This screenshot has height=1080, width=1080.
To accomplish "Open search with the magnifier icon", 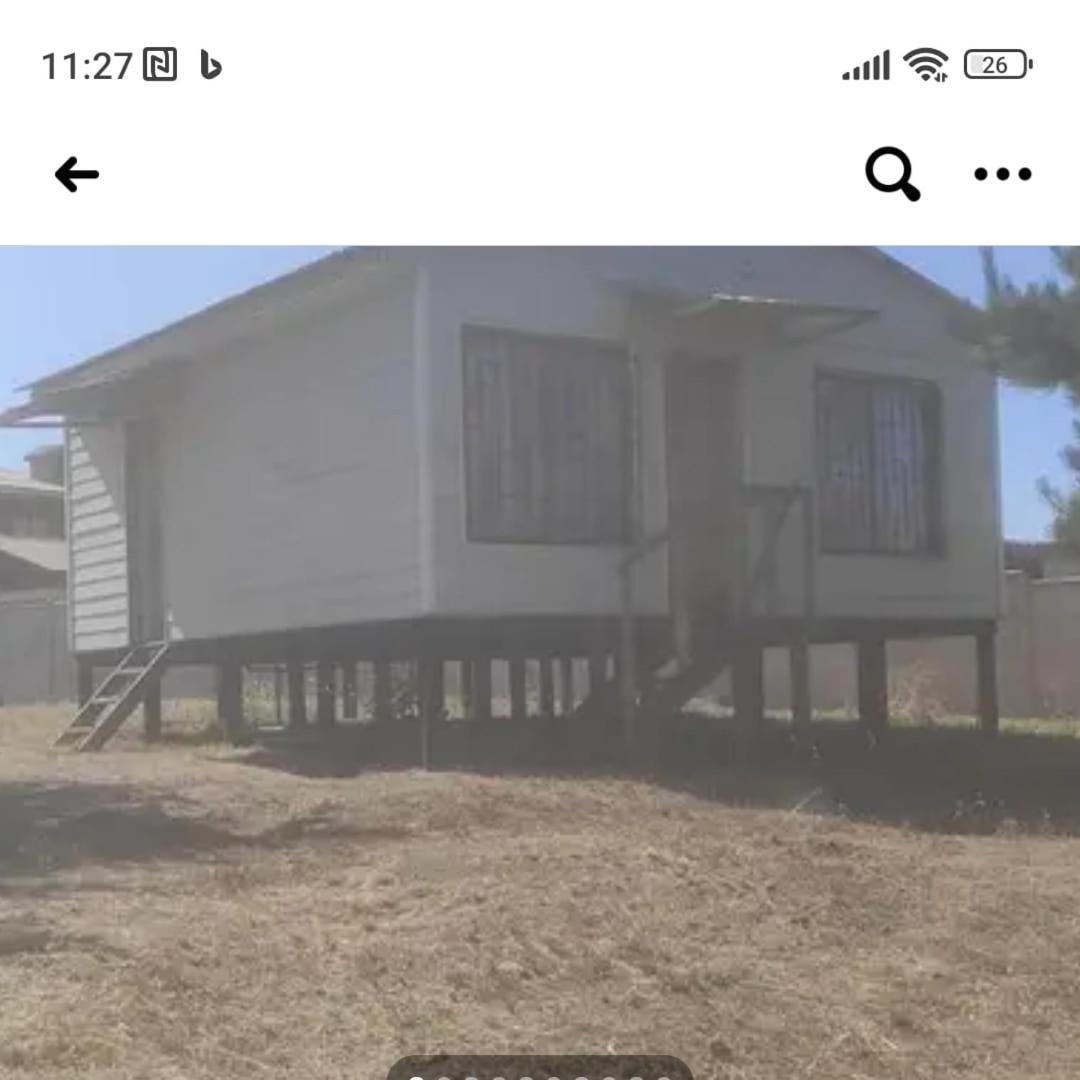I will tap(892, 174).
